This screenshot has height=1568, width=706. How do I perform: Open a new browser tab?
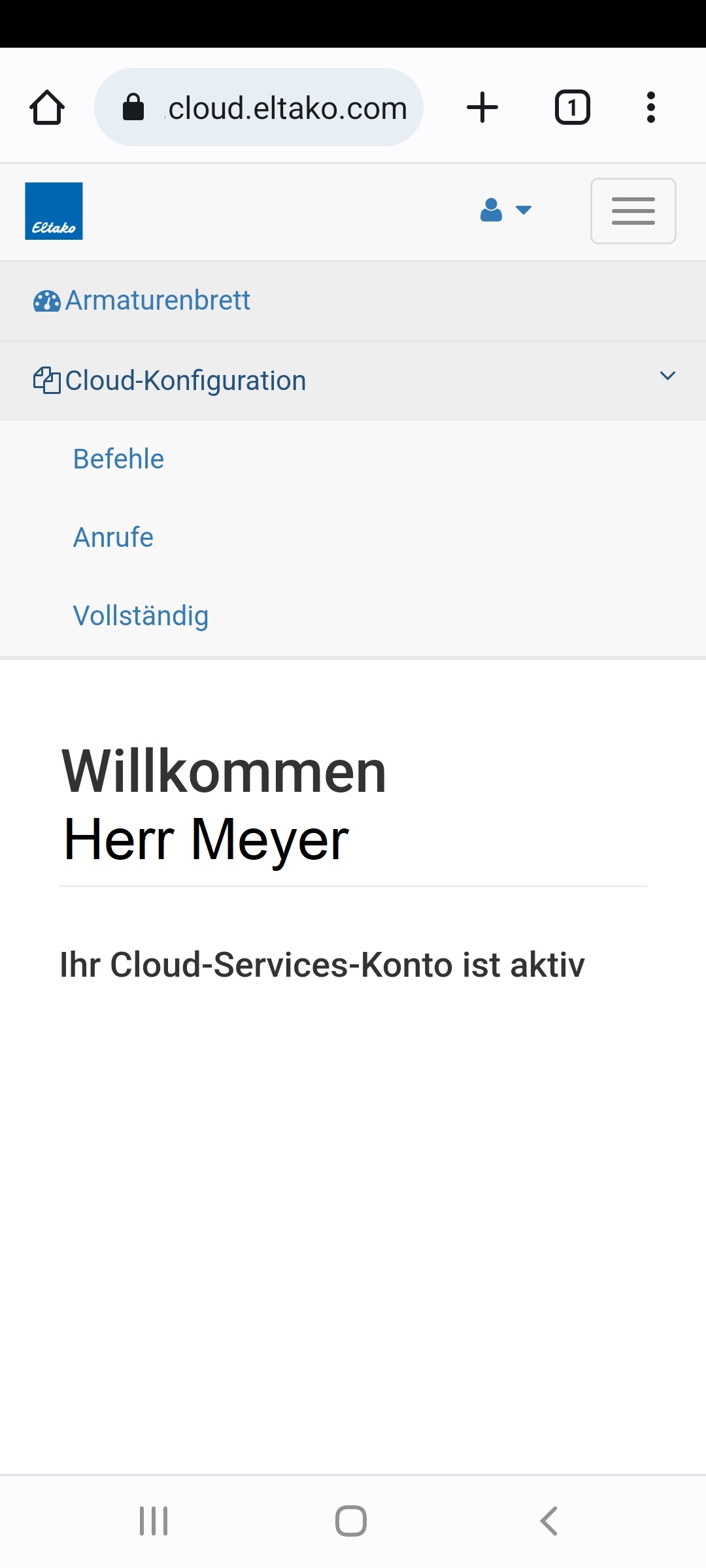[x=482, y=107]
